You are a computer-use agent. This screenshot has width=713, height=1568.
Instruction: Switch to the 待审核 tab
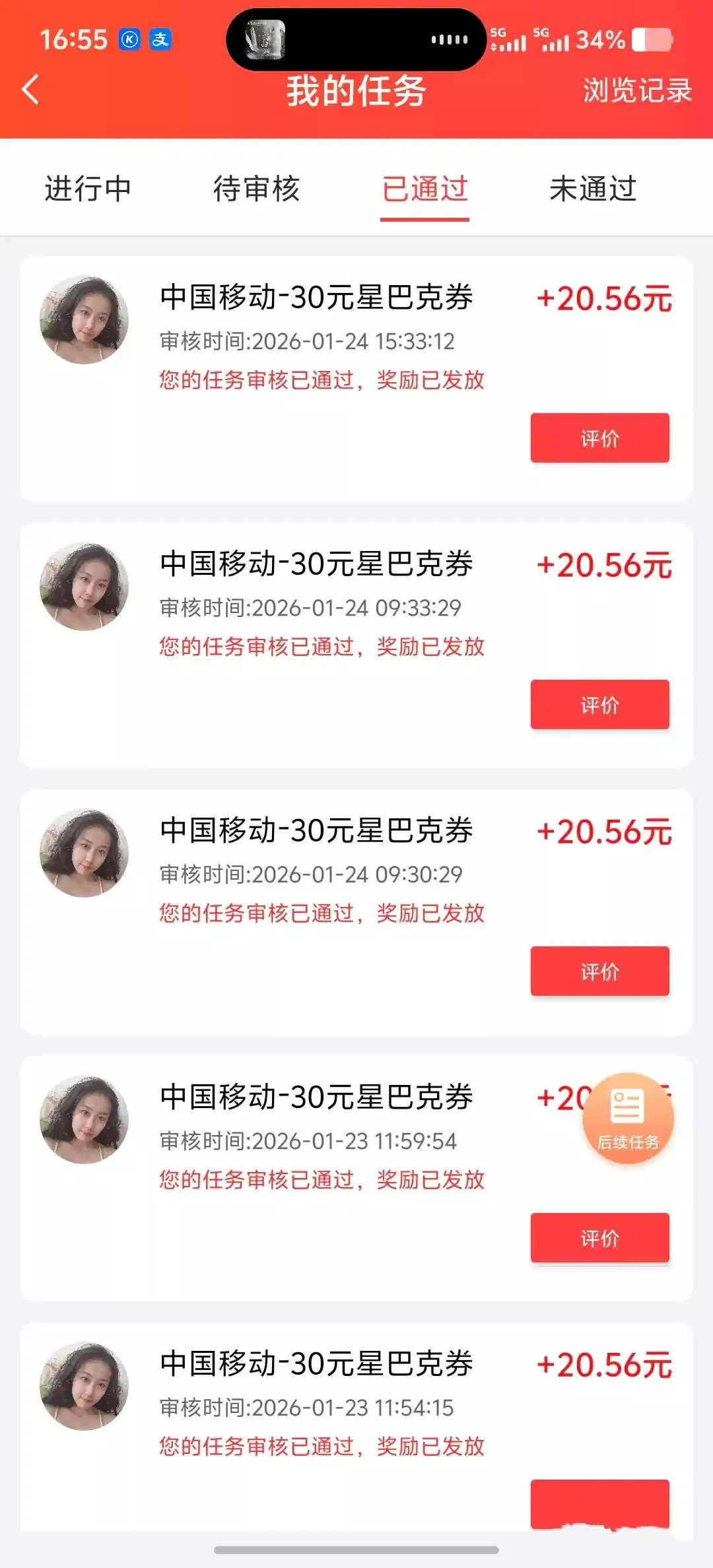point(256,189)
